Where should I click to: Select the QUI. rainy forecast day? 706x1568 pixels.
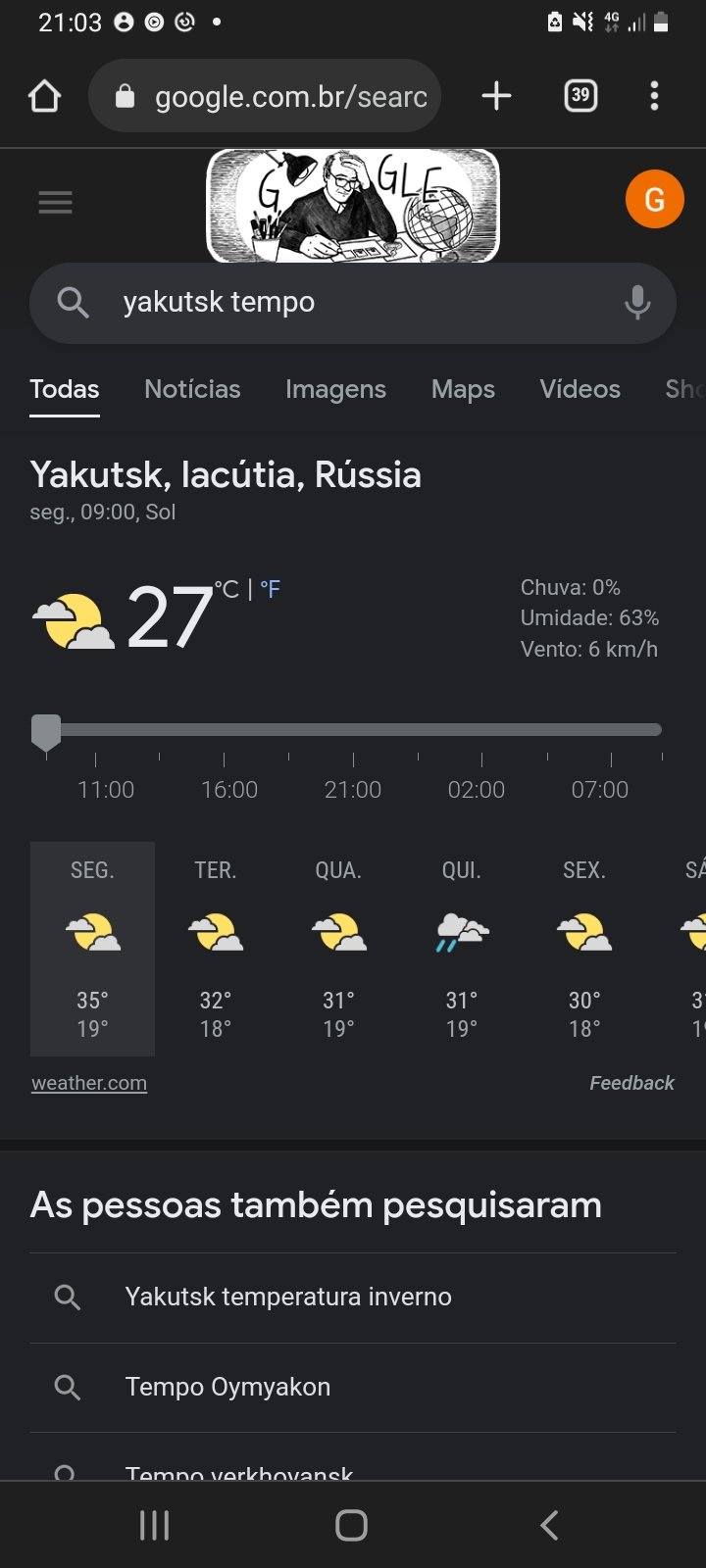pyautogui.click(x=462, y=947)
